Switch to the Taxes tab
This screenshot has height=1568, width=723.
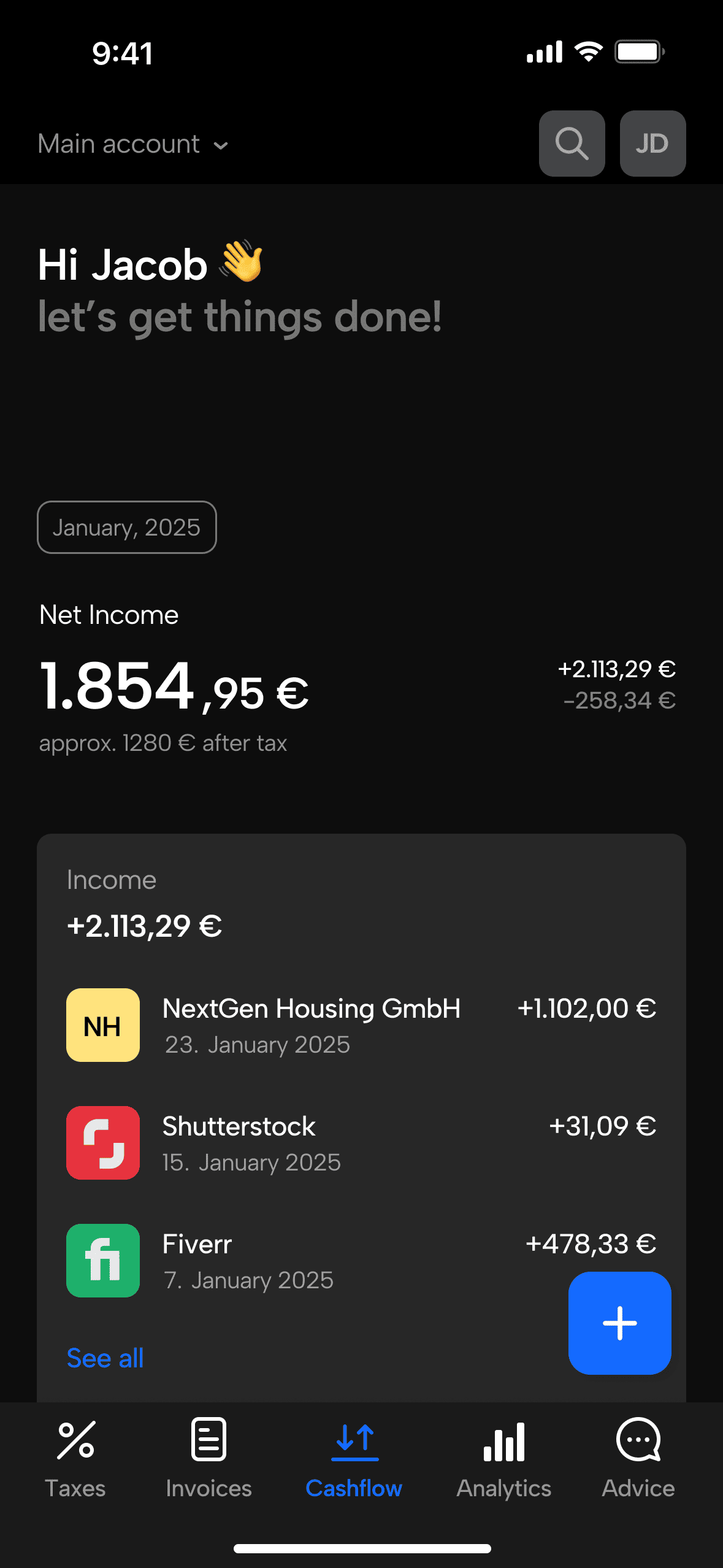pyautogui.click(x=75, y=1458)
